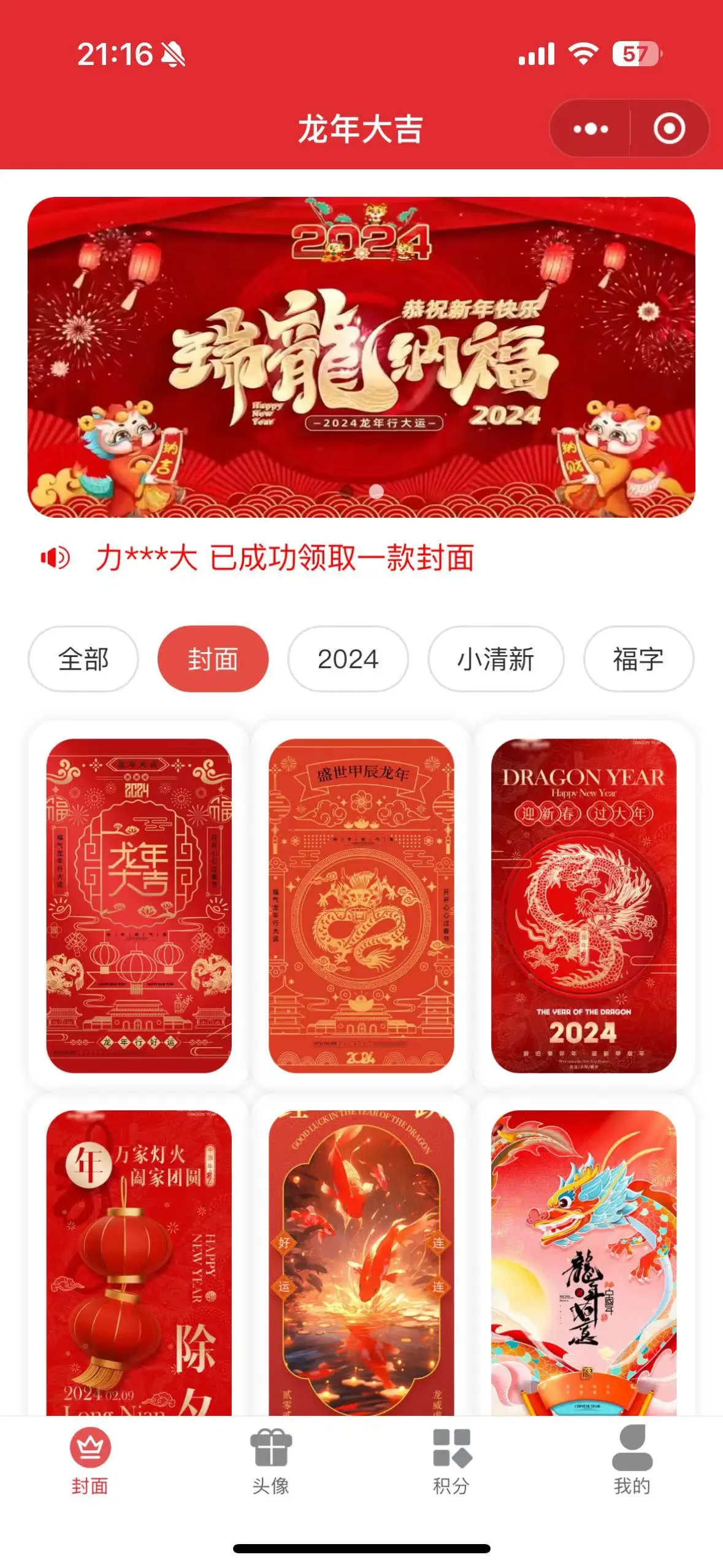View the koi fish 好运连连 cover
The height and width of the screenshot is (1568, 723).
[361, 1264]
